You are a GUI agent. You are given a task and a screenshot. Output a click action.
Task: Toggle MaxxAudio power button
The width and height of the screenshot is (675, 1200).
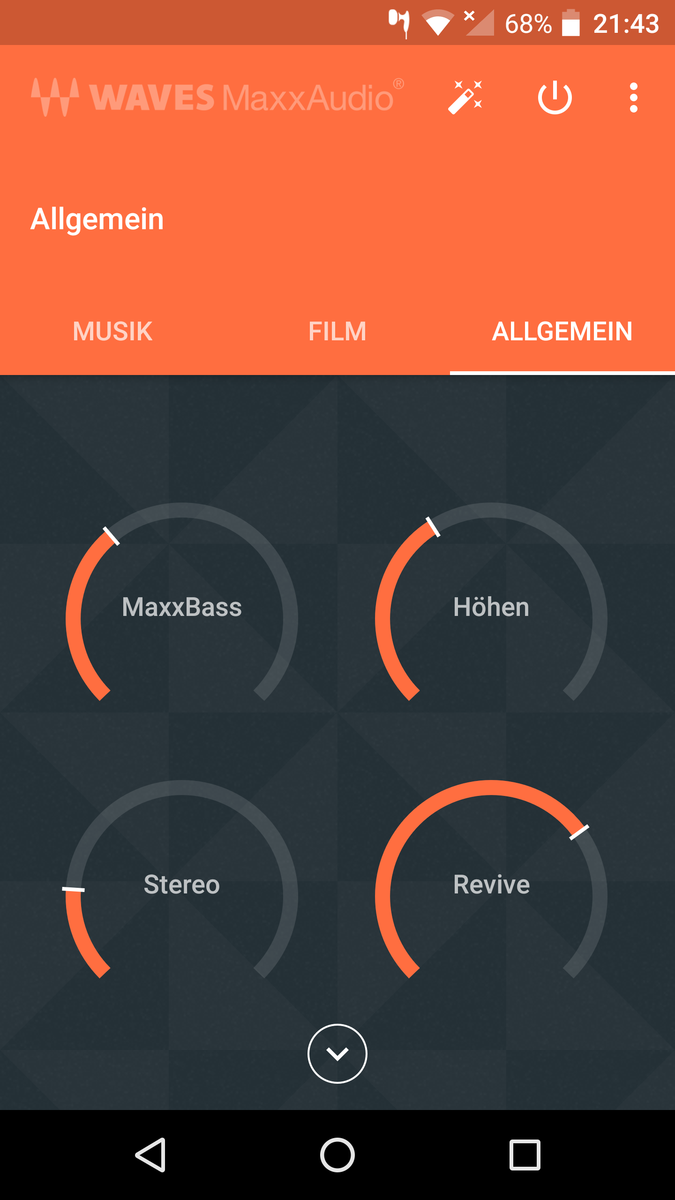click(554, 98)
